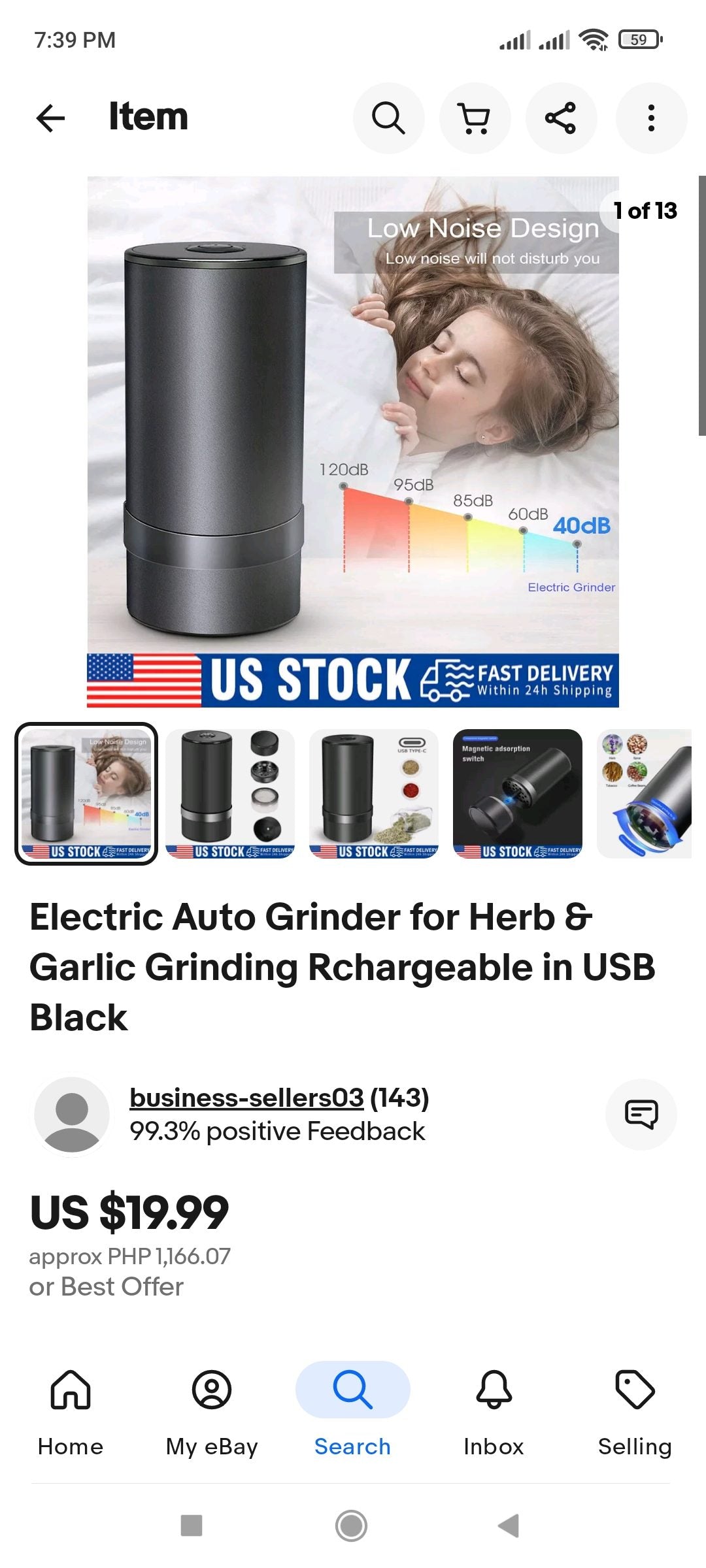Image resolution: width=706 pixels, height=1568 pixels.
Task: View the main grinder product image
Action: pyautogui.click(x=353, y=441)
